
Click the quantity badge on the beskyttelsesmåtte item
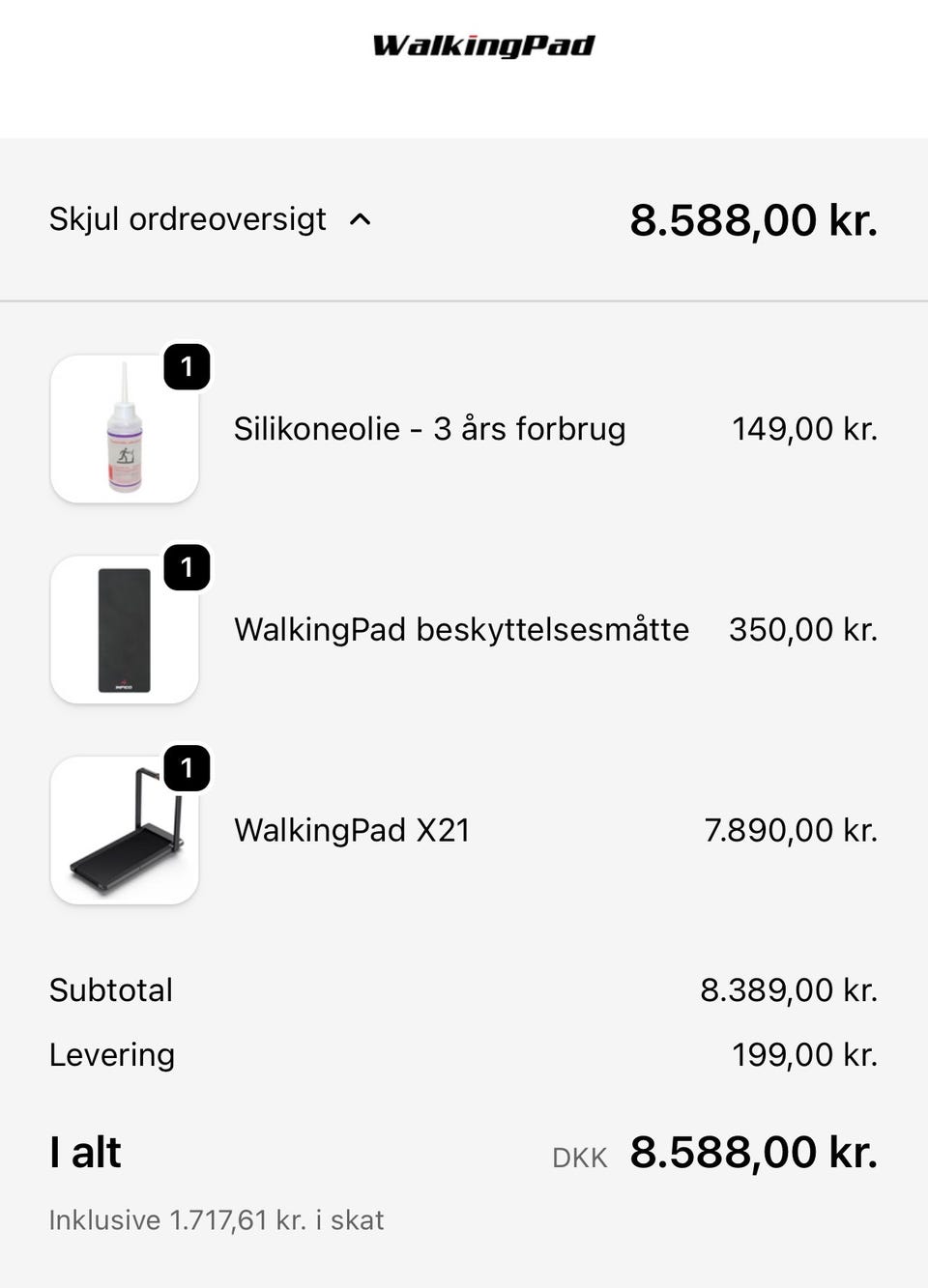(188, 568)
